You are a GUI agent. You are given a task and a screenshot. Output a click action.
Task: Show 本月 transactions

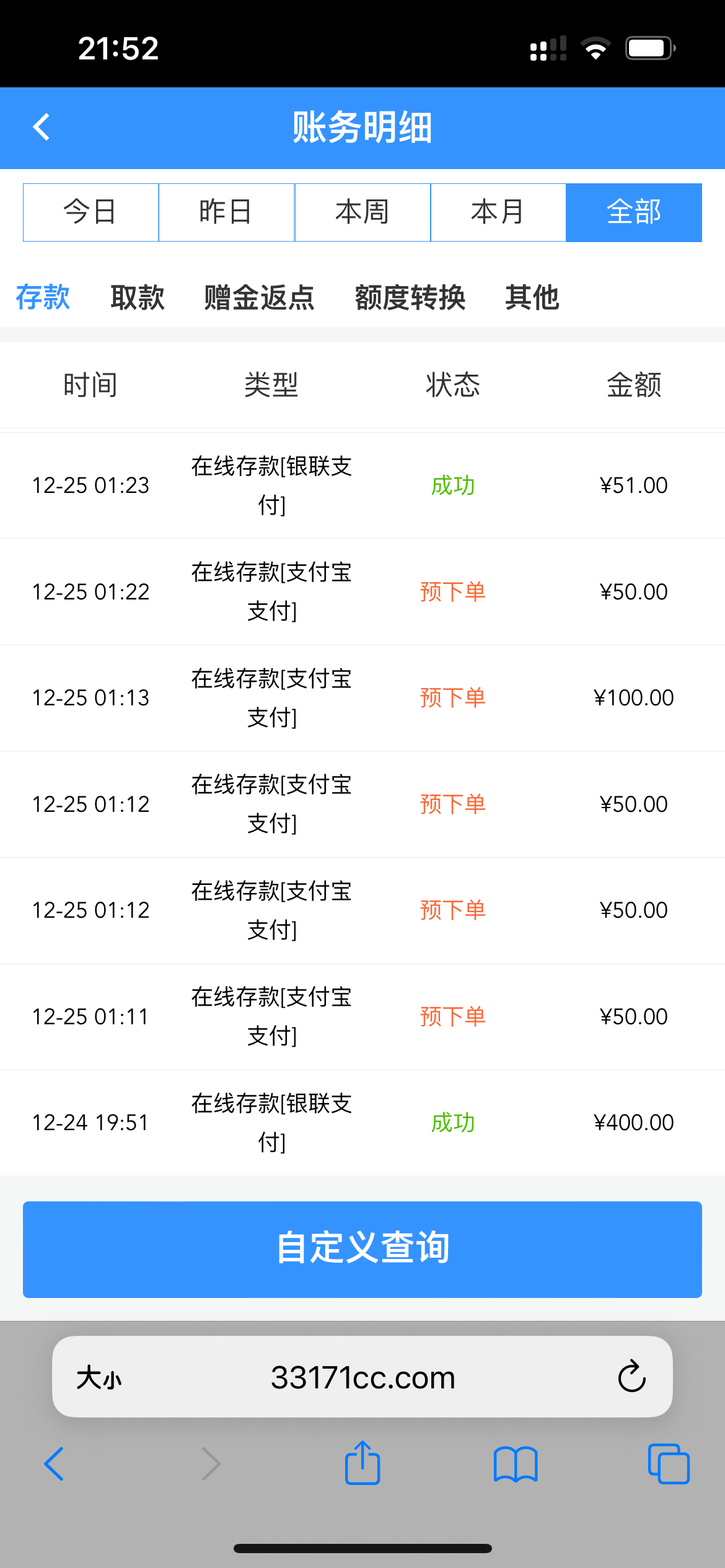[x=498, y=212]
